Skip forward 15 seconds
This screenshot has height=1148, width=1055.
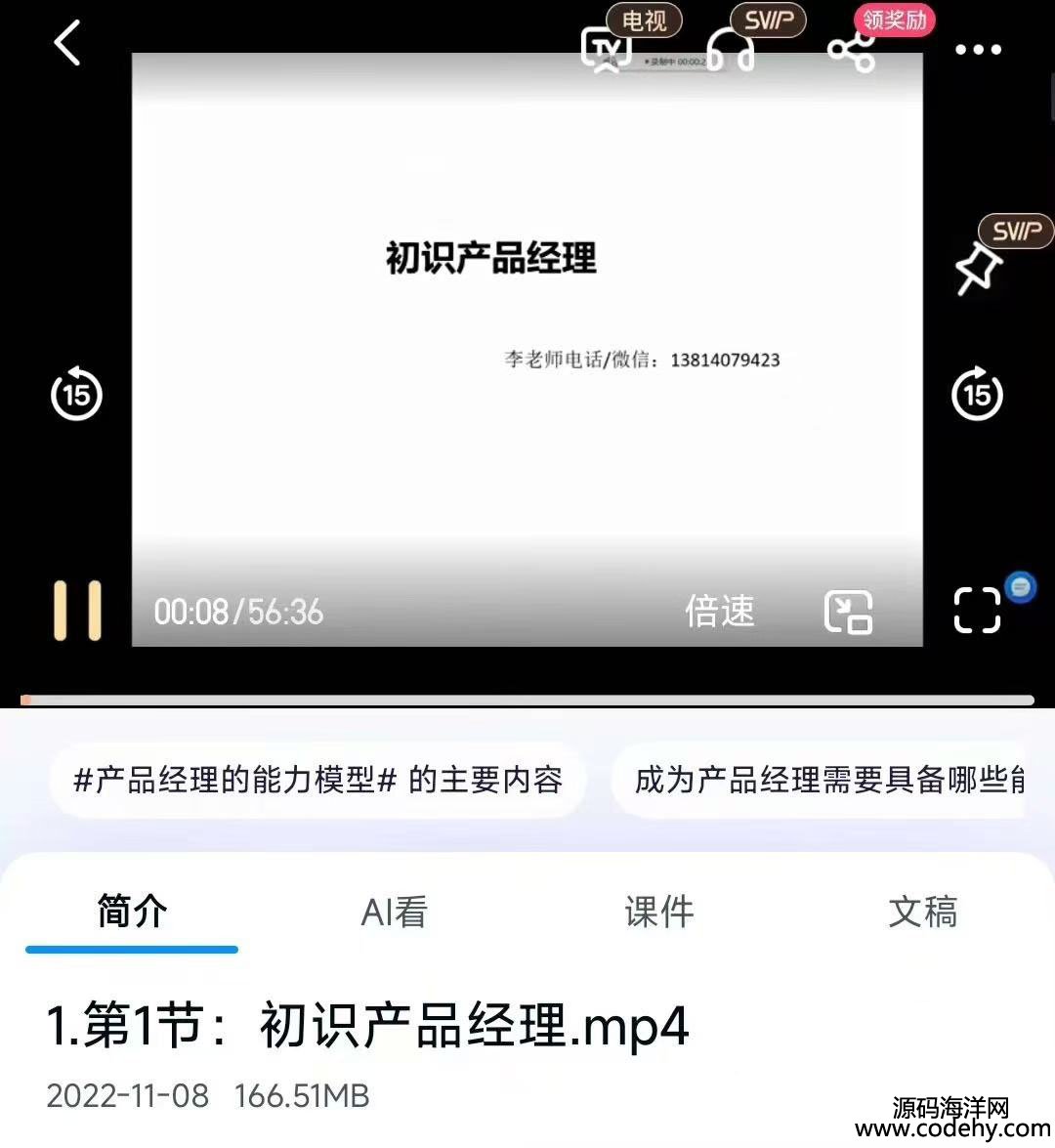(977, 394)
